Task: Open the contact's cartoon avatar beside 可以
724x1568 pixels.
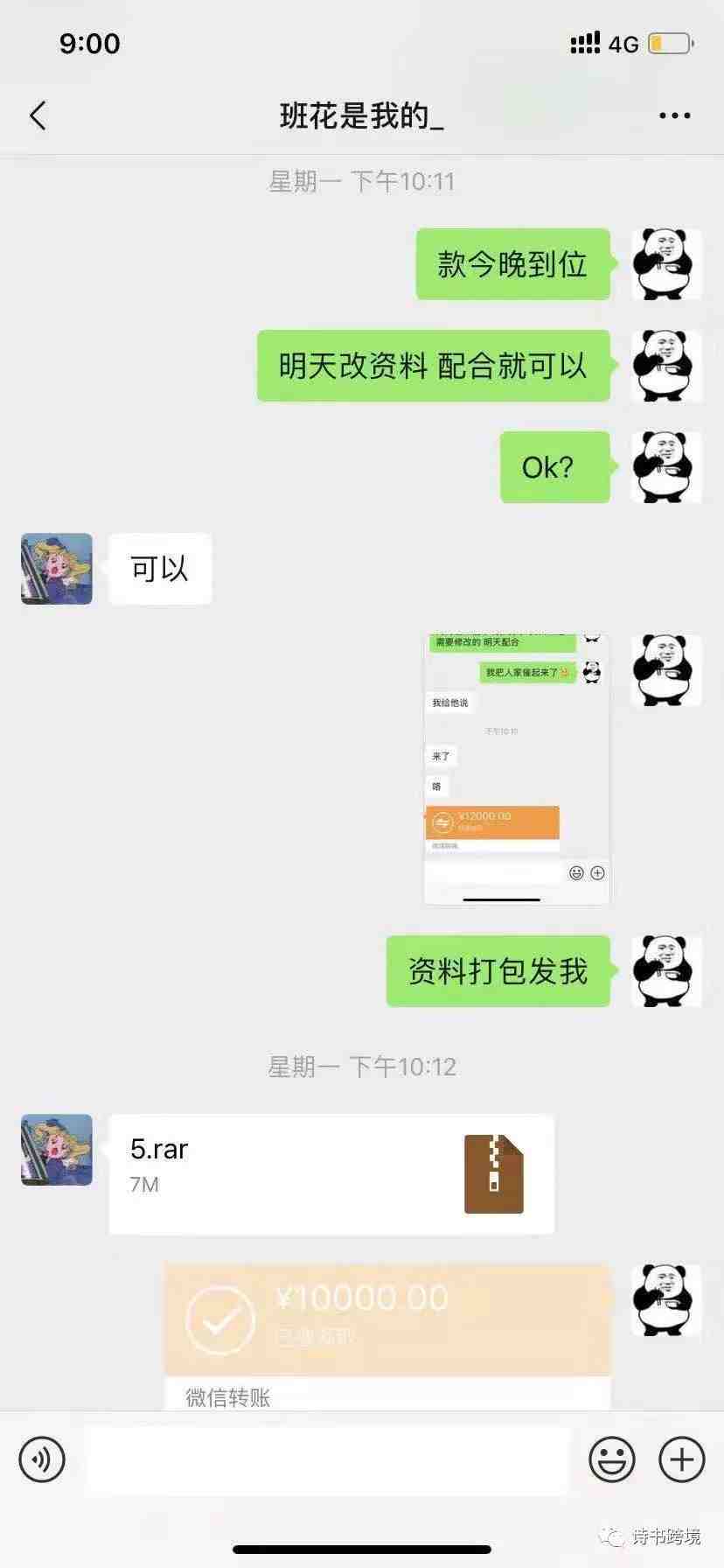Action: tap(57, 569)
